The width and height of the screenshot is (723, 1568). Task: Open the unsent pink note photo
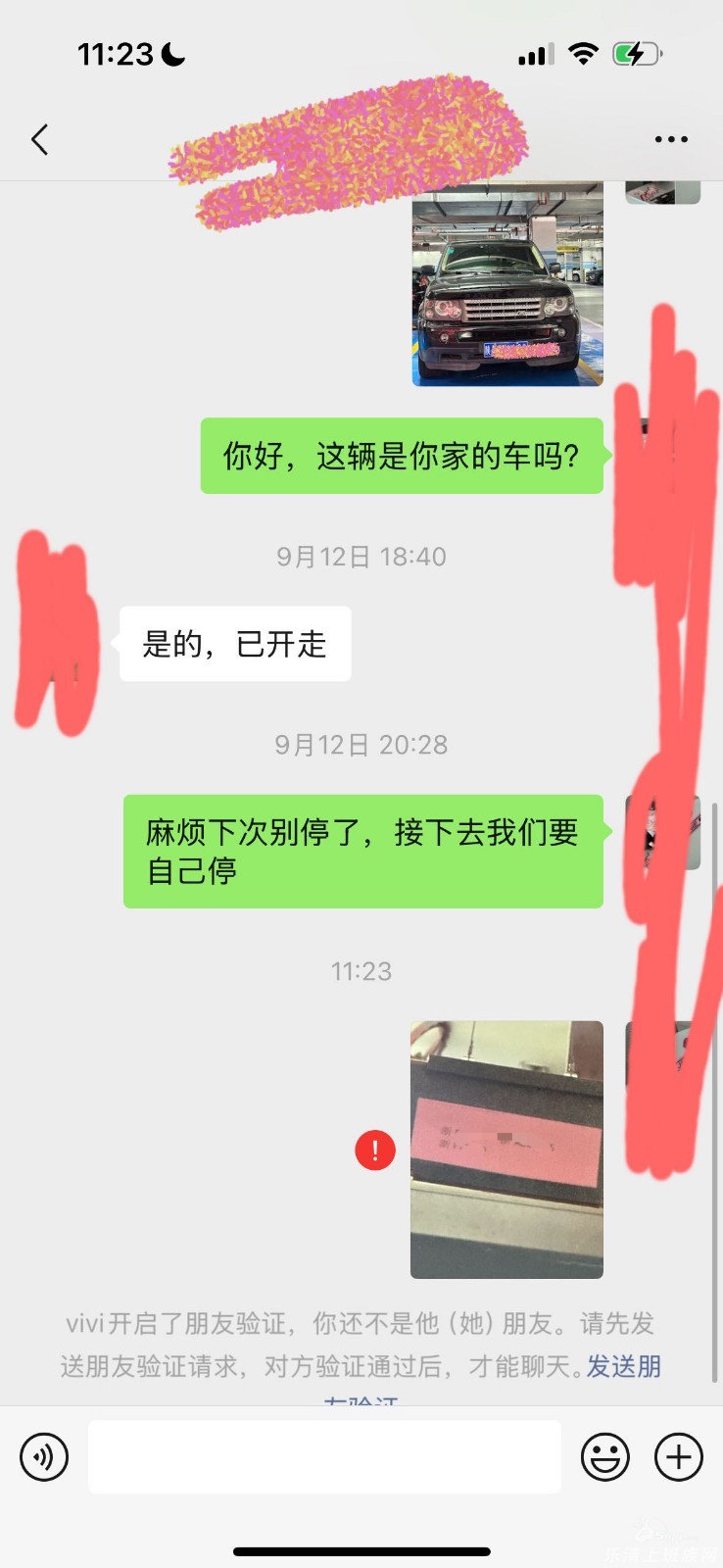[506, 1150]
